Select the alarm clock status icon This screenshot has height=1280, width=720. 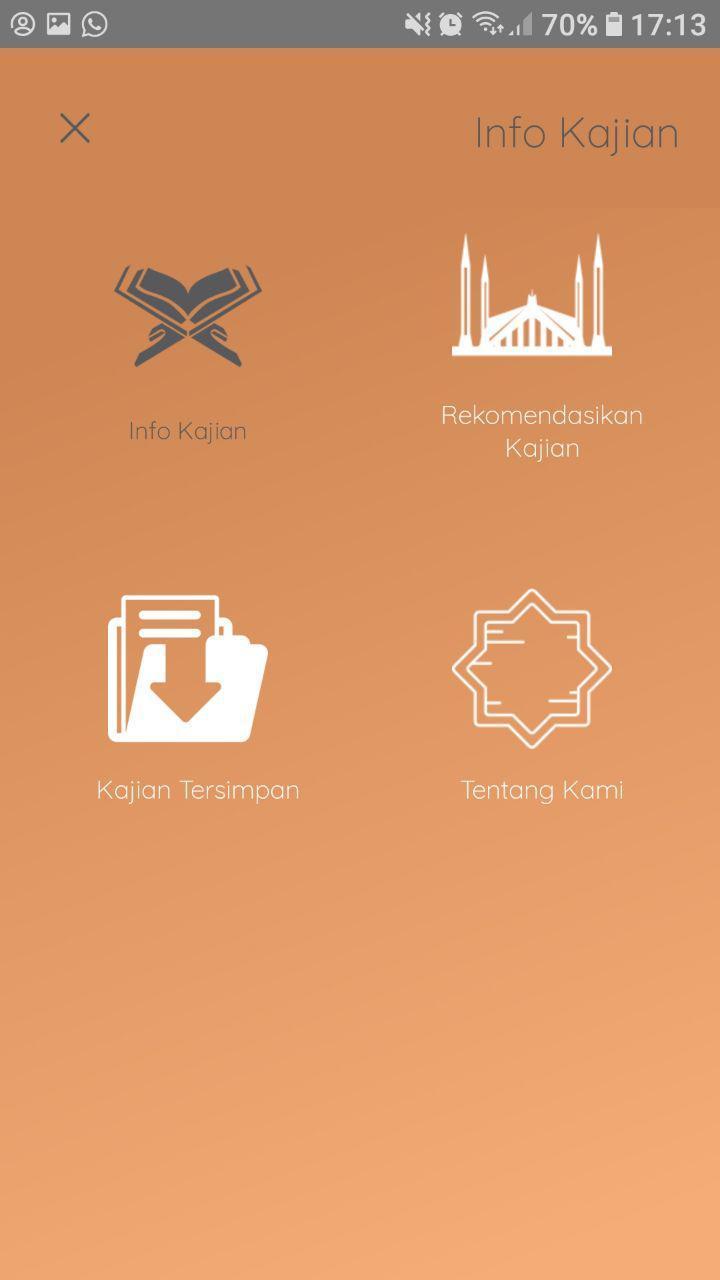point(450,22)
